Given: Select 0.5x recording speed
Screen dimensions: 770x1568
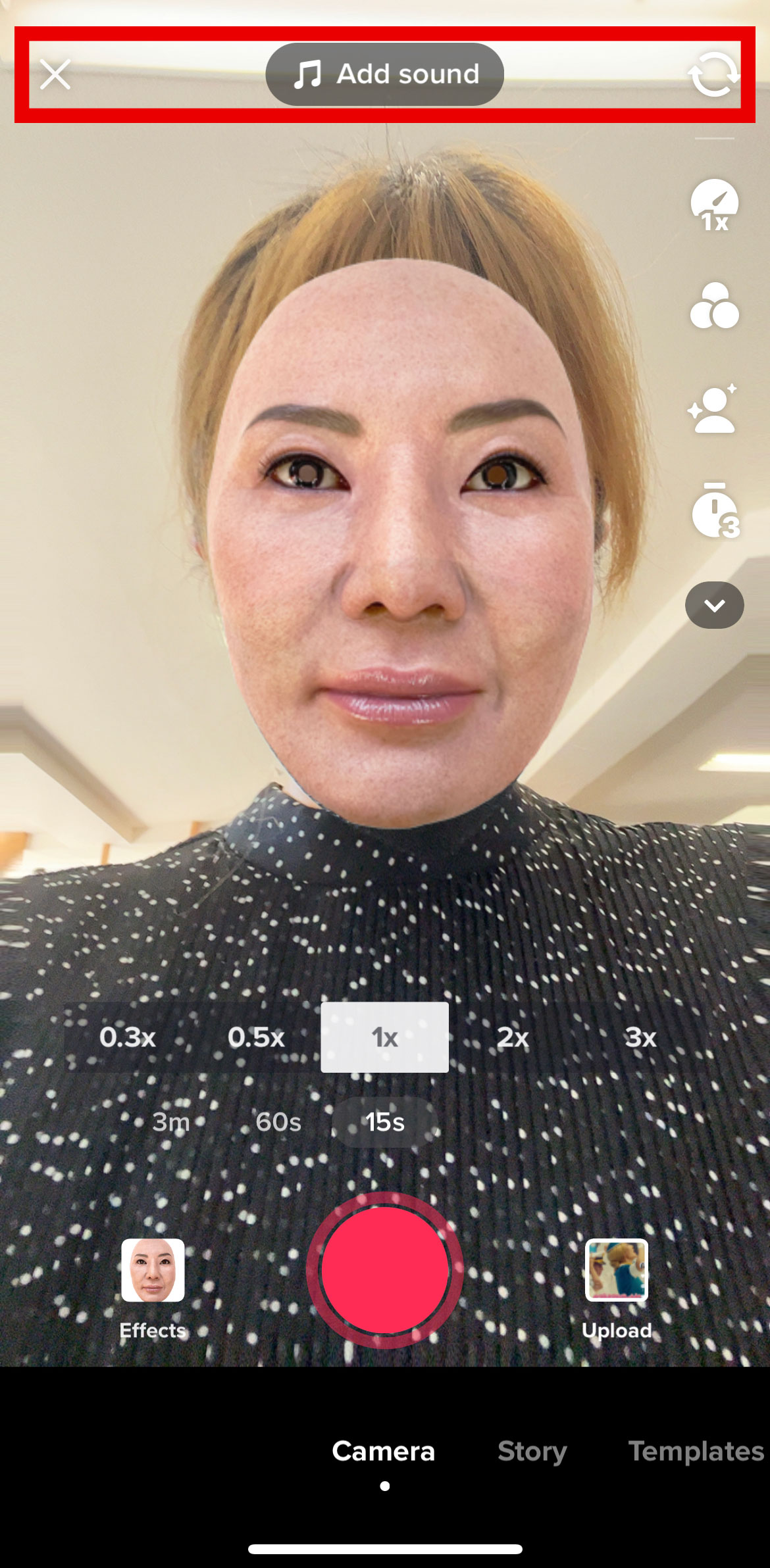Looking at the screenshot, I should 256,1037.
